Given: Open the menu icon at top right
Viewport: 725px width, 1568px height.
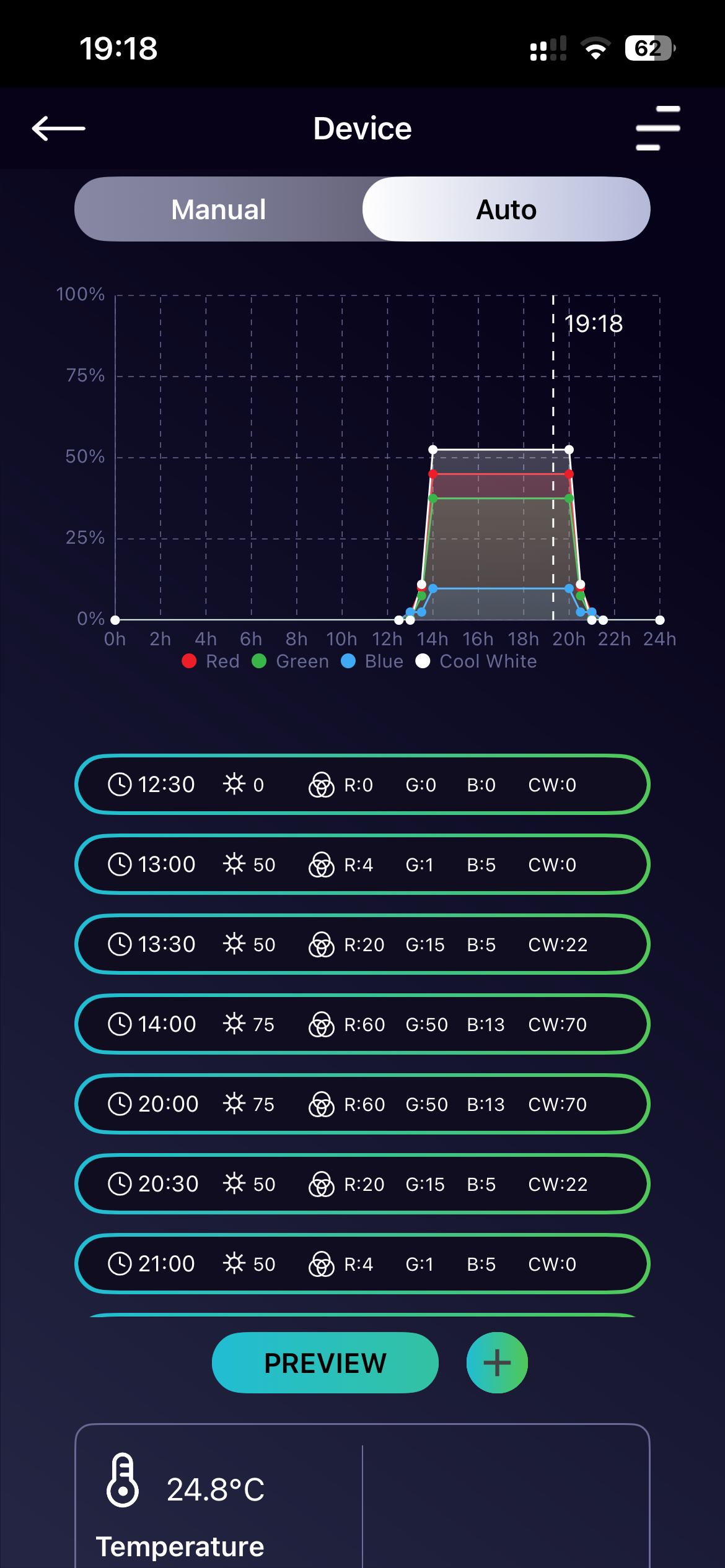Looking at the screenshot, I should point(657,128).
